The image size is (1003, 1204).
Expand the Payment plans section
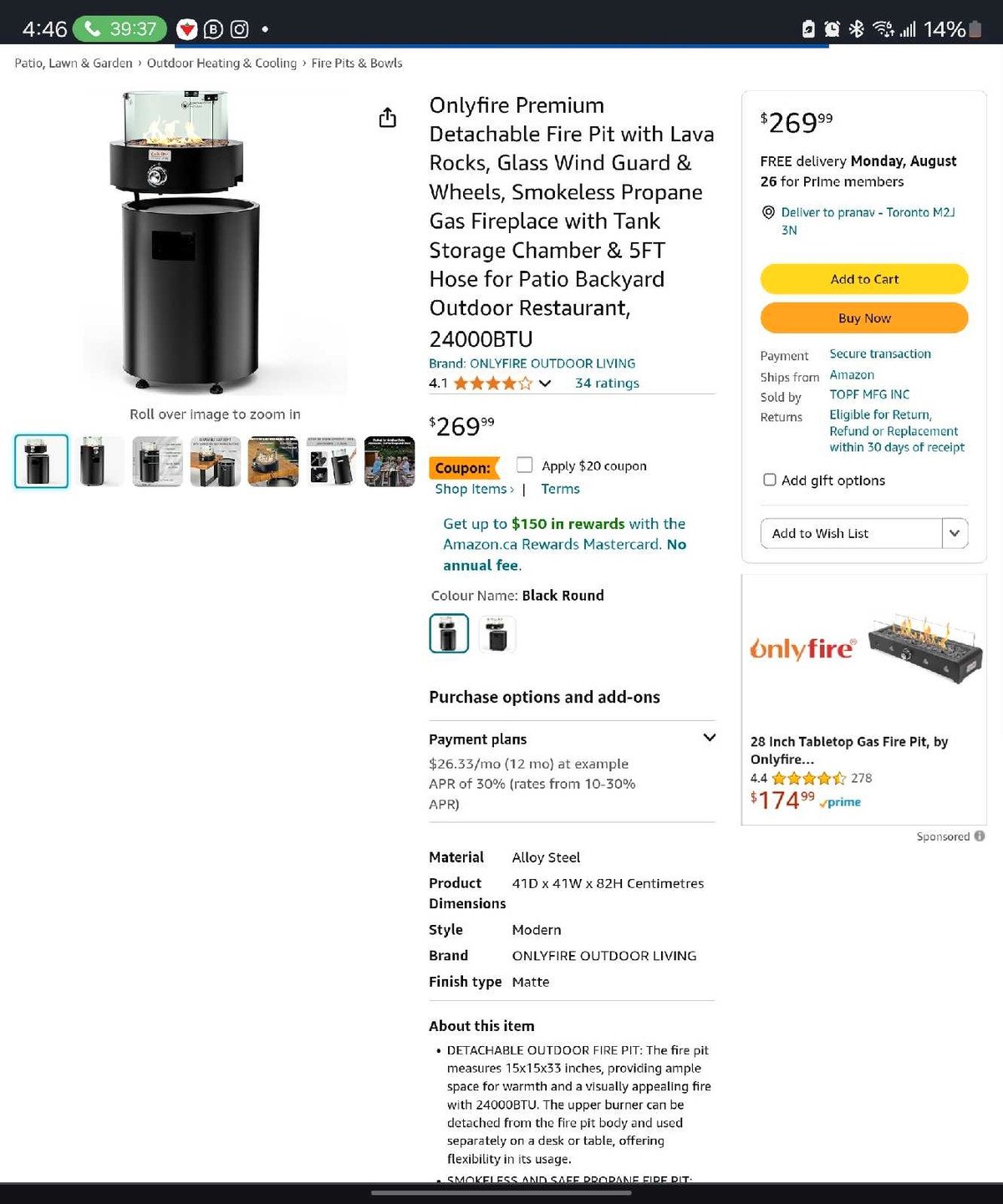pyautogui.click(x=709, y=738)
